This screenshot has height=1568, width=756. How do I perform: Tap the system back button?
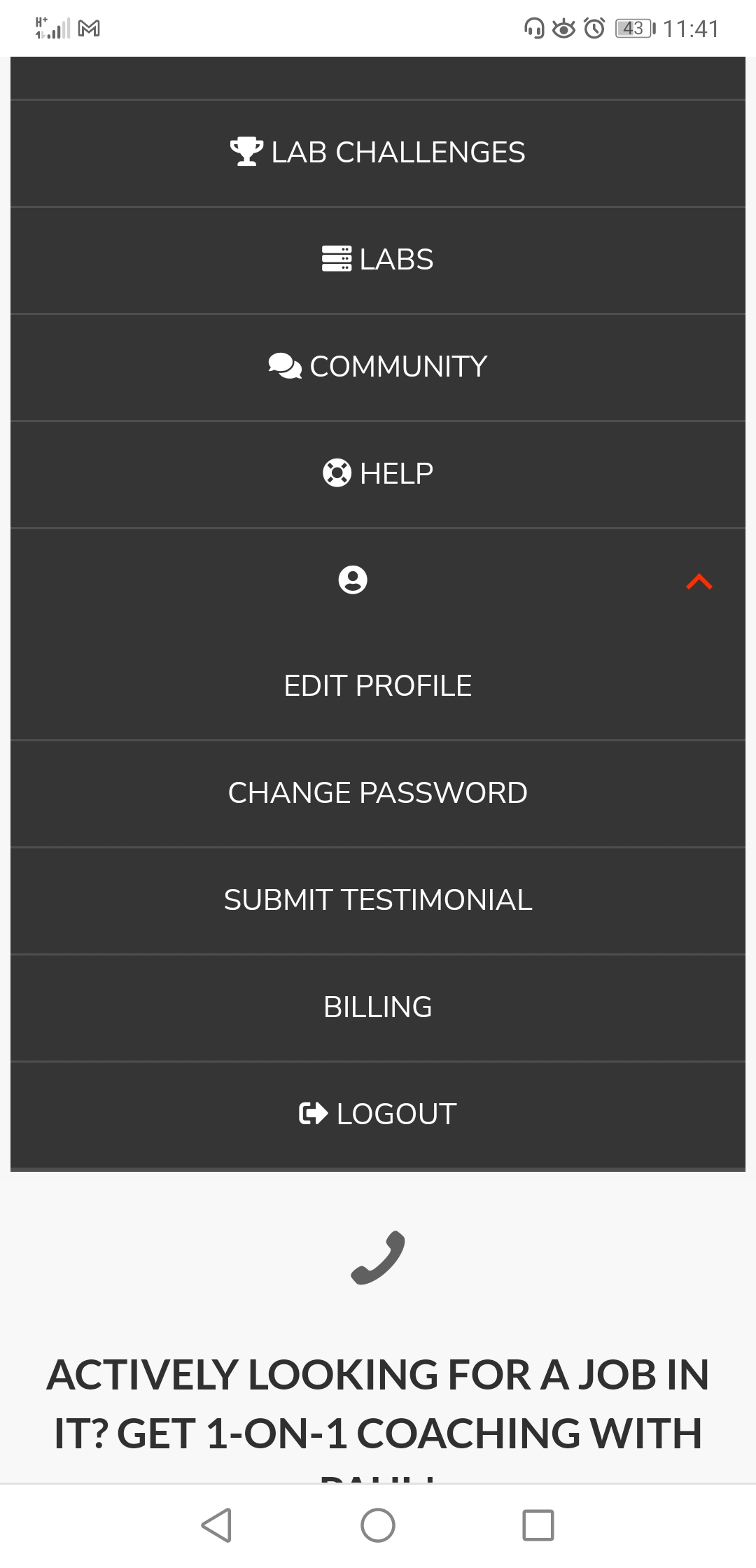[x=216, y=1525]
